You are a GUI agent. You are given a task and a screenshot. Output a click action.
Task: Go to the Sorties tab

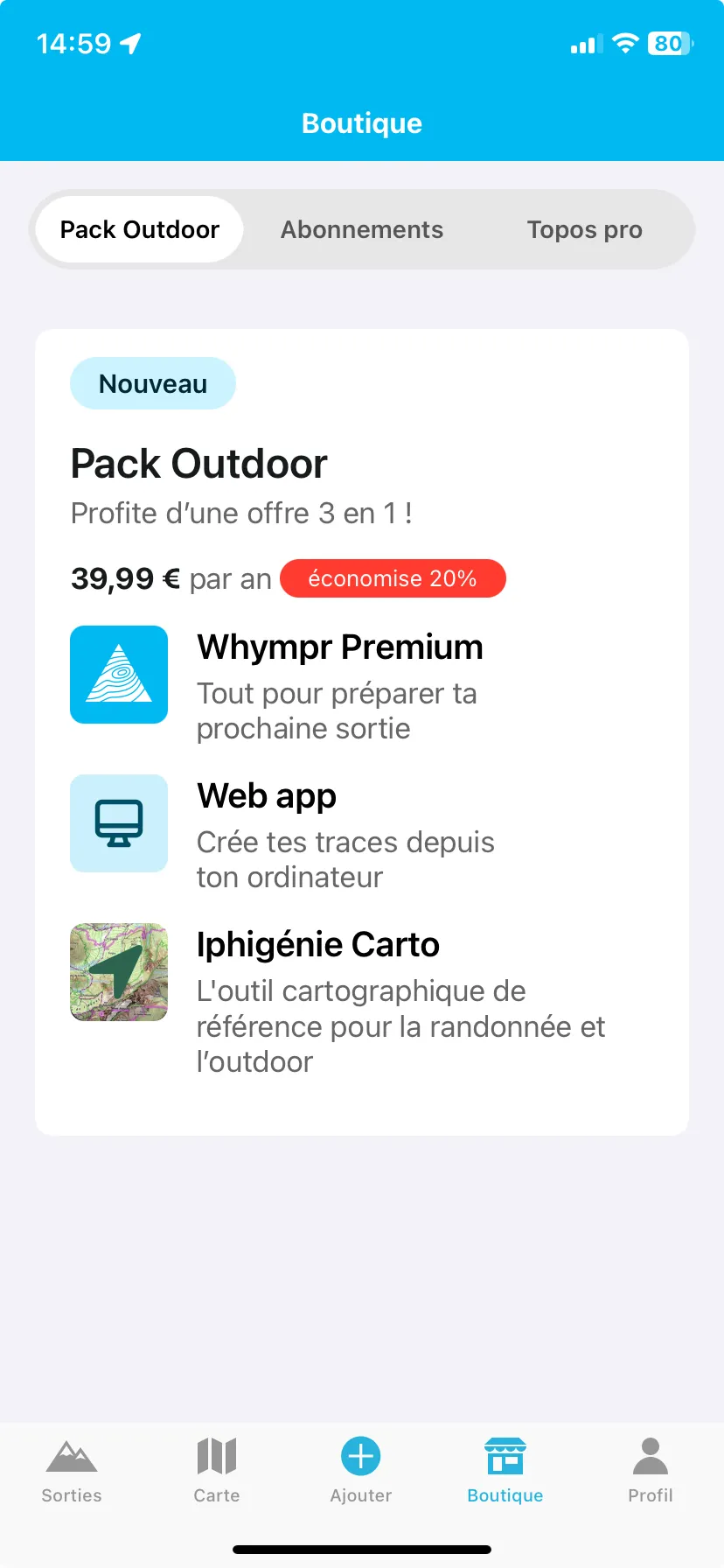(72, 1470)
